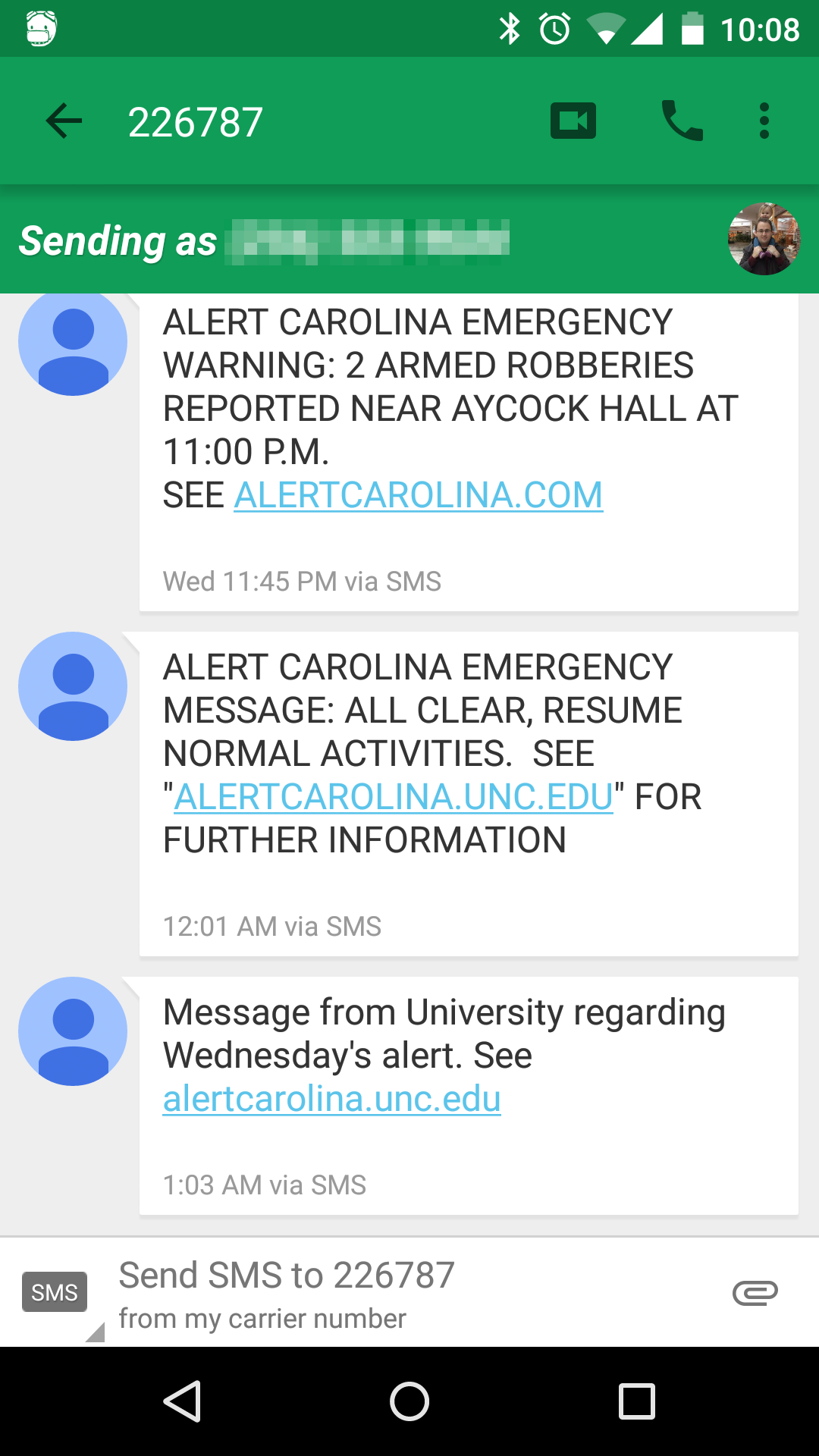Screen dimensions: 819x1456
Task: Focus the Send SMS to 226787 field
Action: coord(409,1294)
